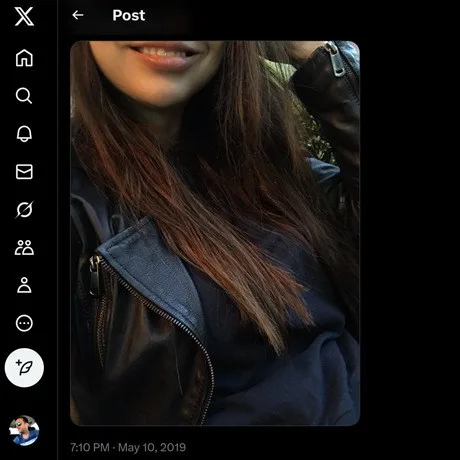The height and width of the screenshot is (460, 460).
Task: Open the post's photo in full view
Action: coord(215,233)
